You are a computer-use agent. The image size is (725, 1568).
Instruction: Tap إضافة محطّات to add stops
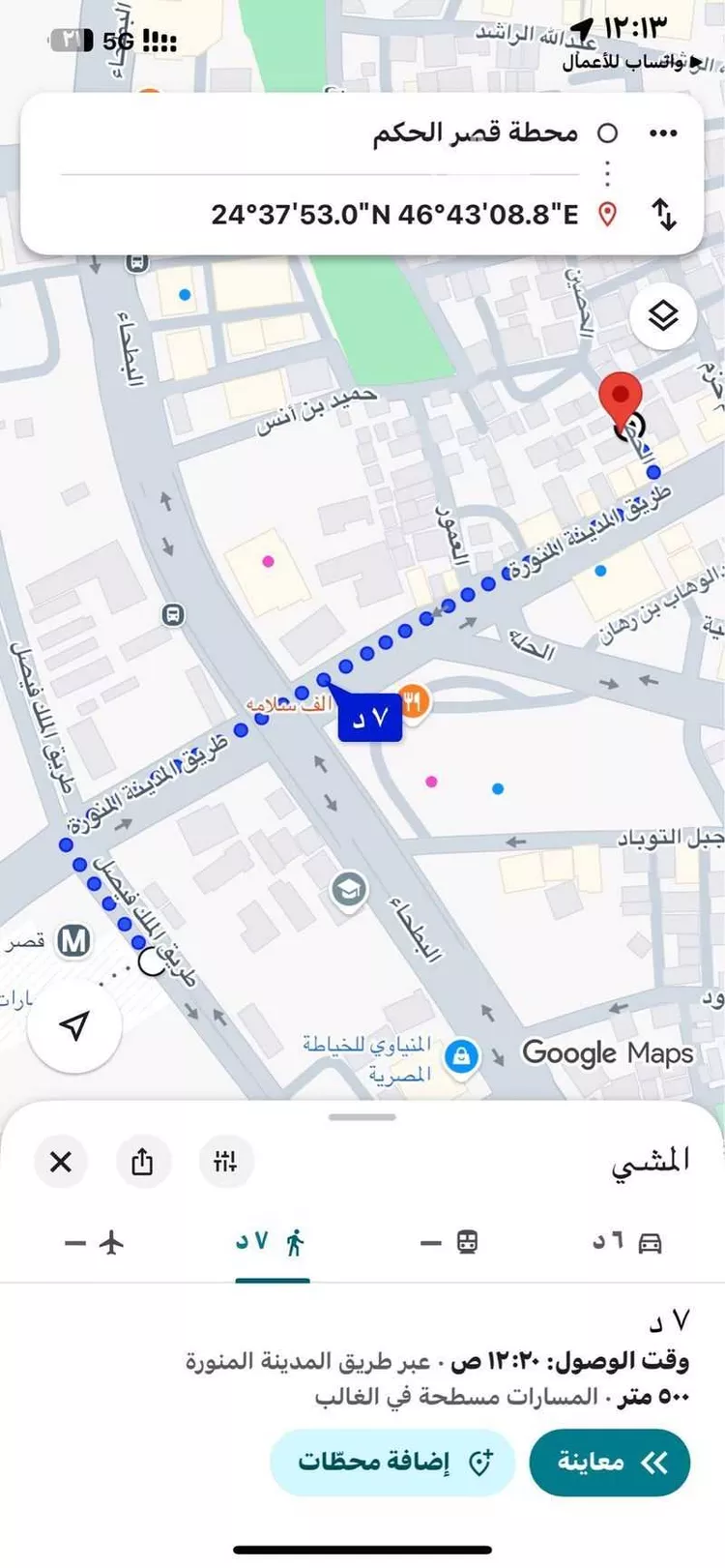pyautogui.click(x=392, y=1462)
